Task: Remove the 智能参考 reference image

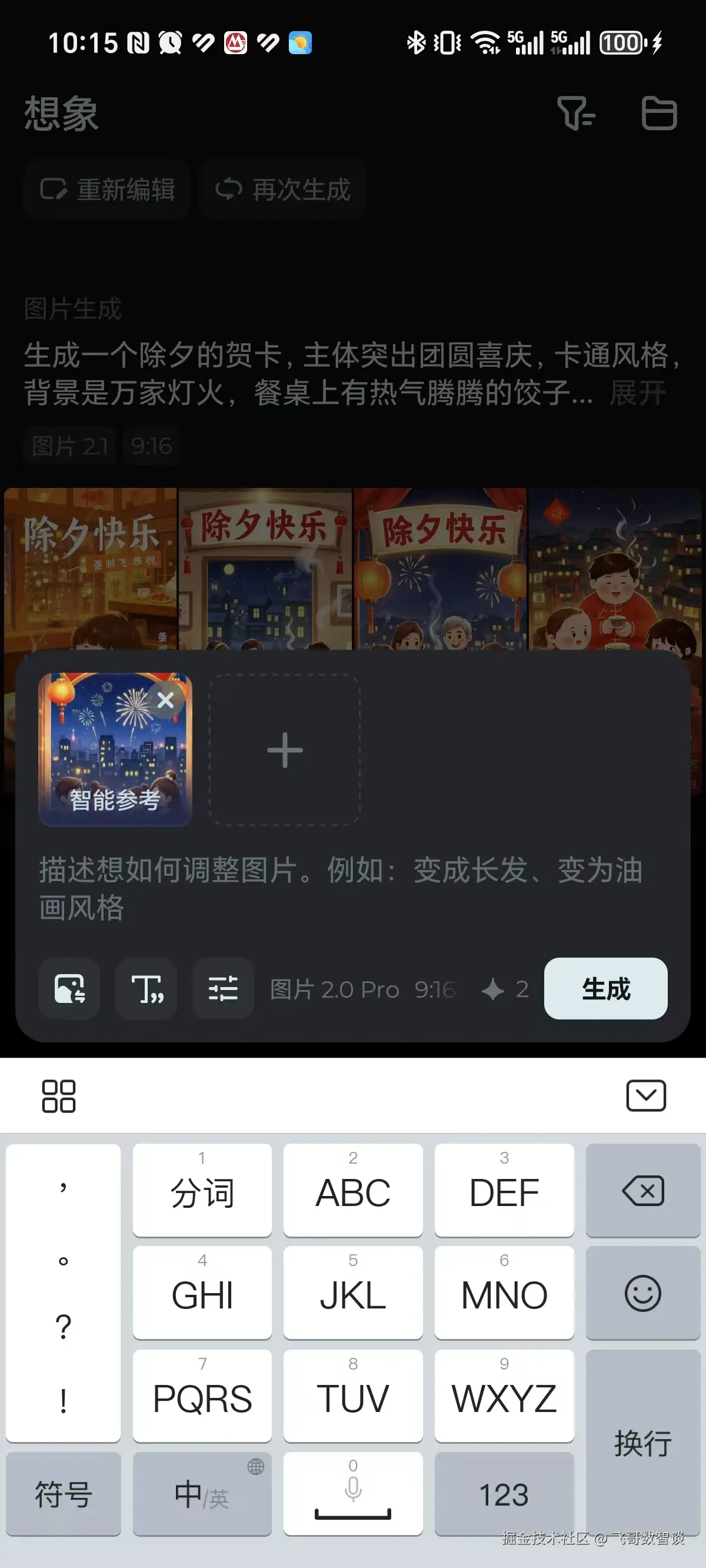Action: 165,700
